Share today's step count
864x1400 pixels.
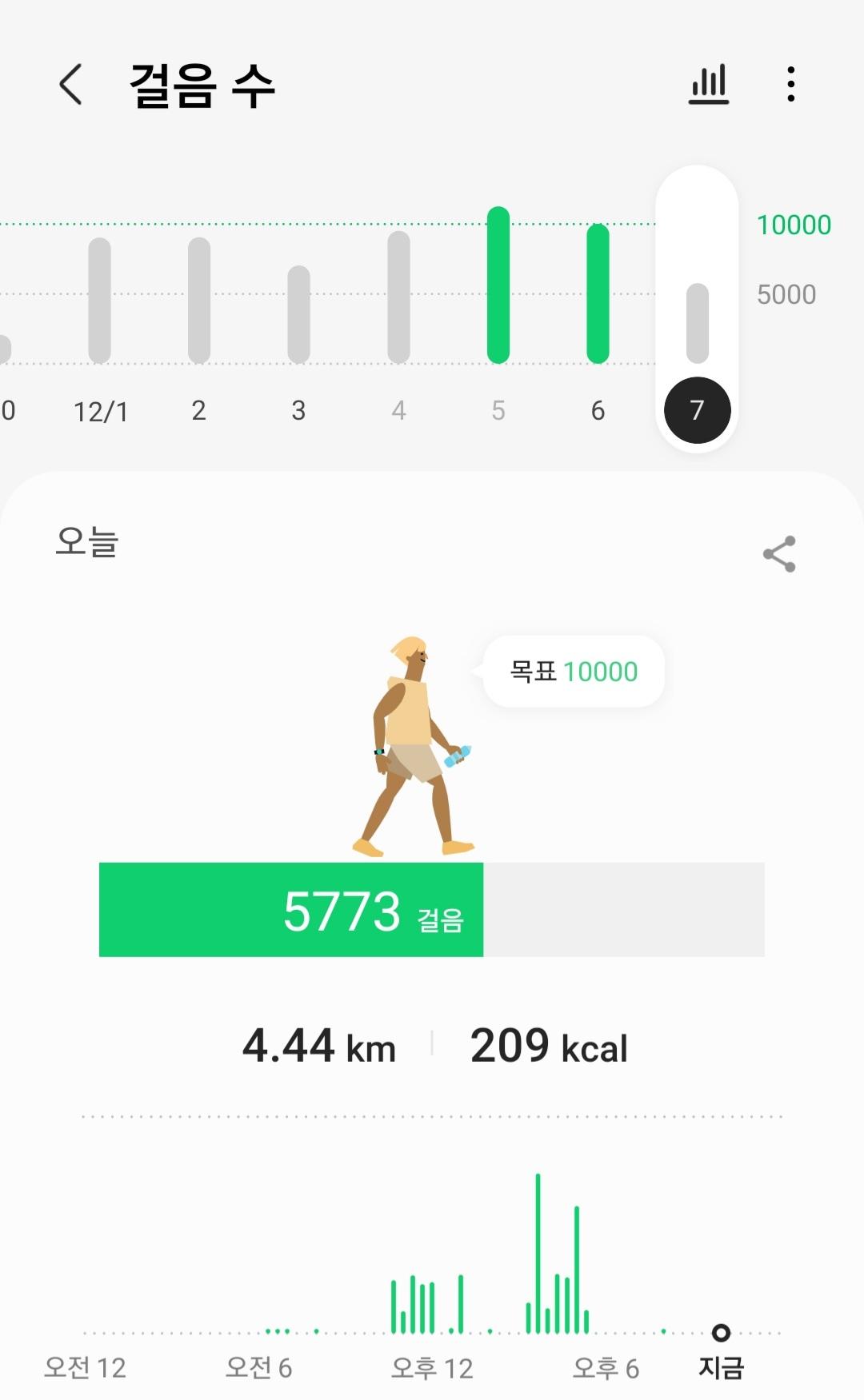tap(778, 554)
